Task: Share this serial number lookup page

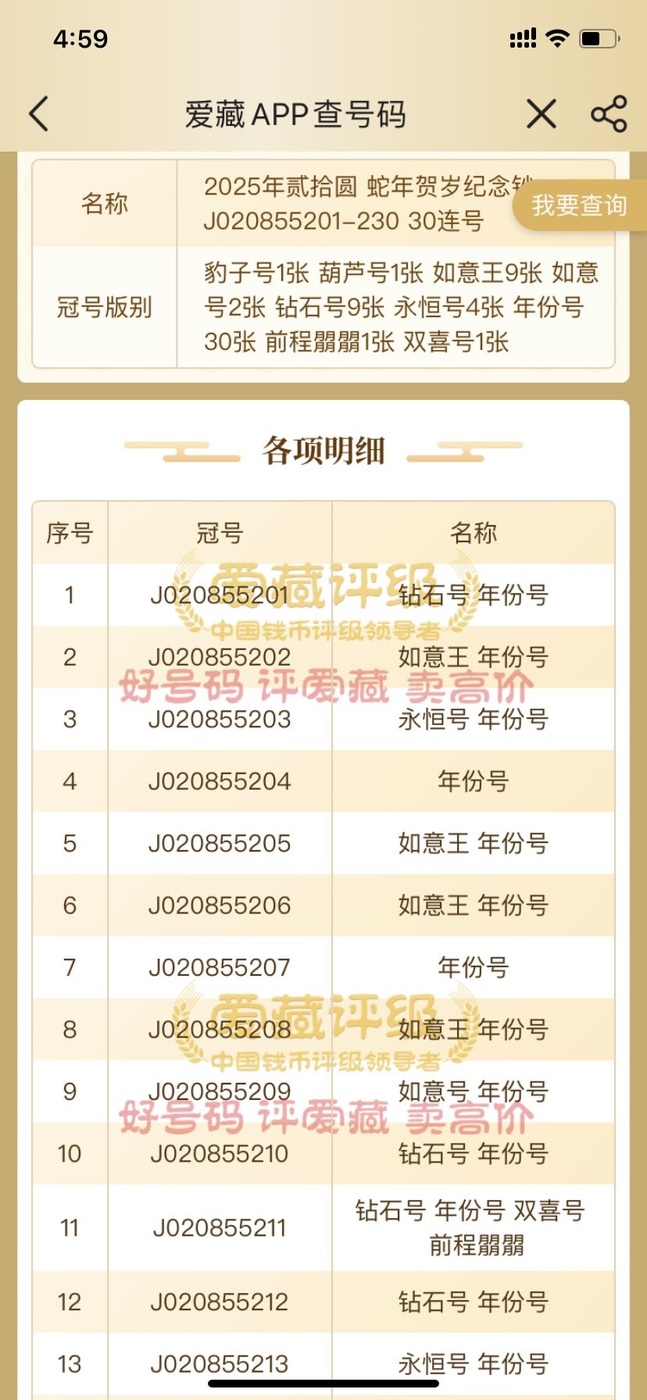Action: 609,114
